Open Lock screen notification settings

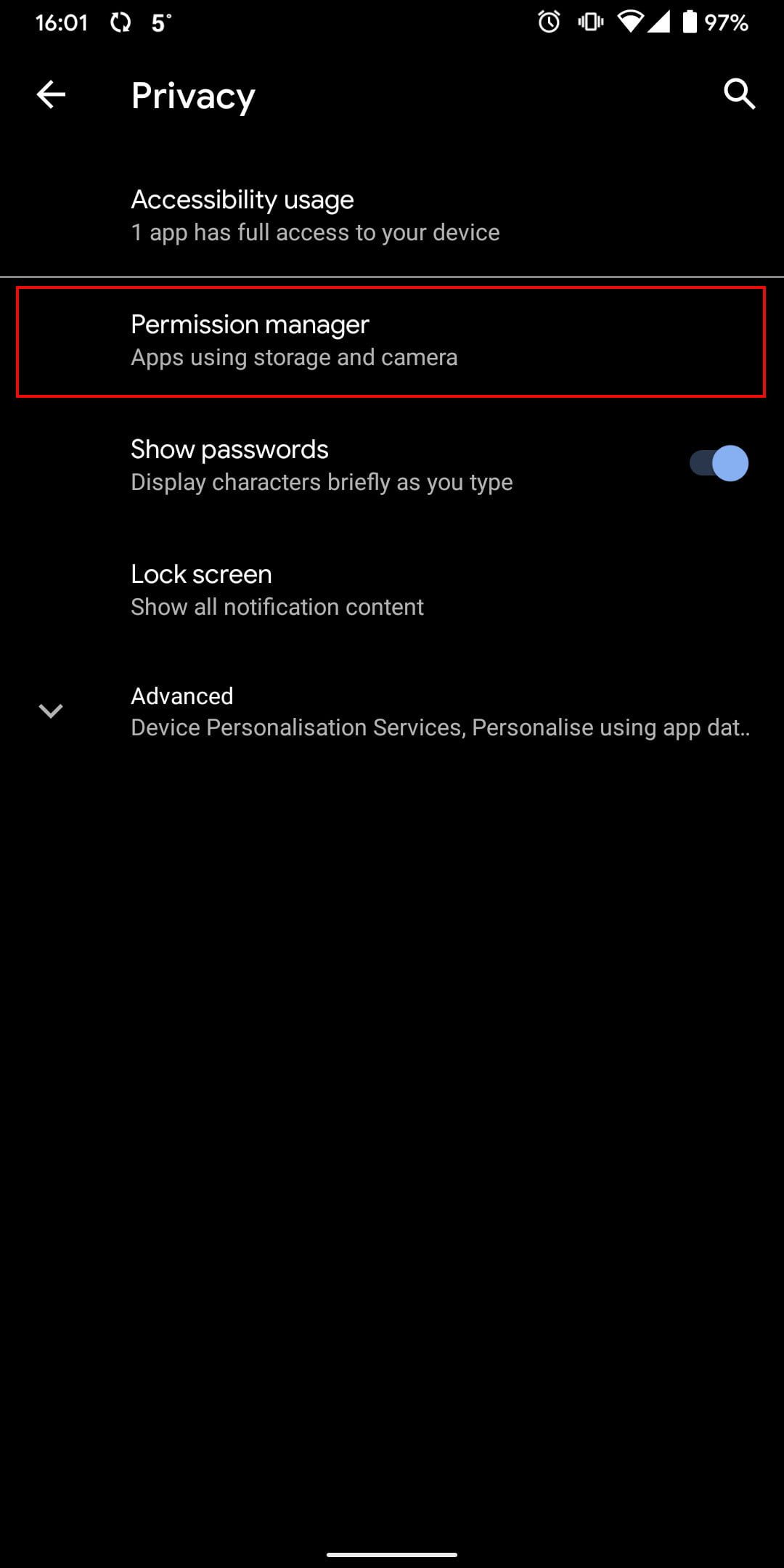(277, 589)
